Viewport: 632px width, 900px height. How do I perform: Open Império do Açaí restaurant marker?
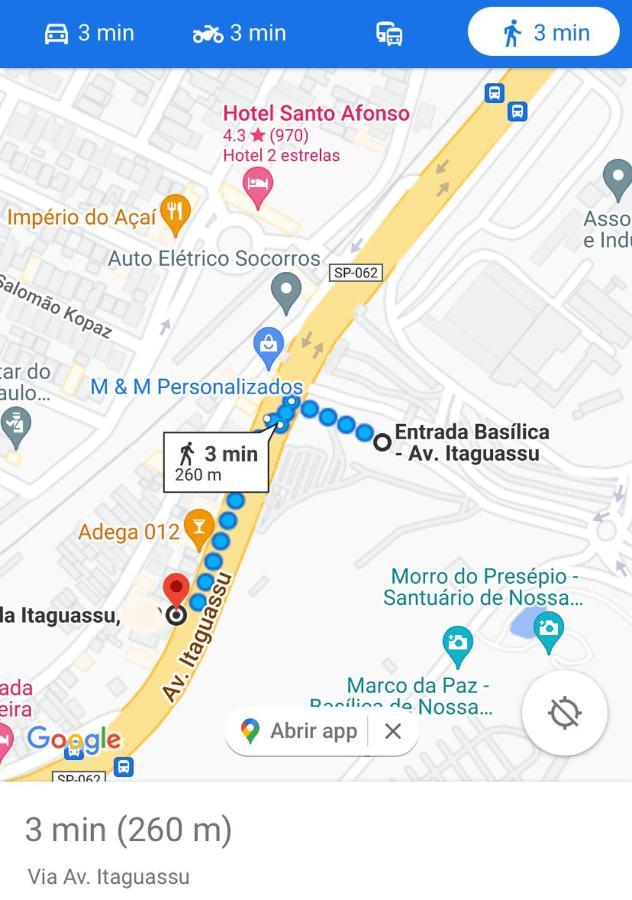tap(175, 211)
